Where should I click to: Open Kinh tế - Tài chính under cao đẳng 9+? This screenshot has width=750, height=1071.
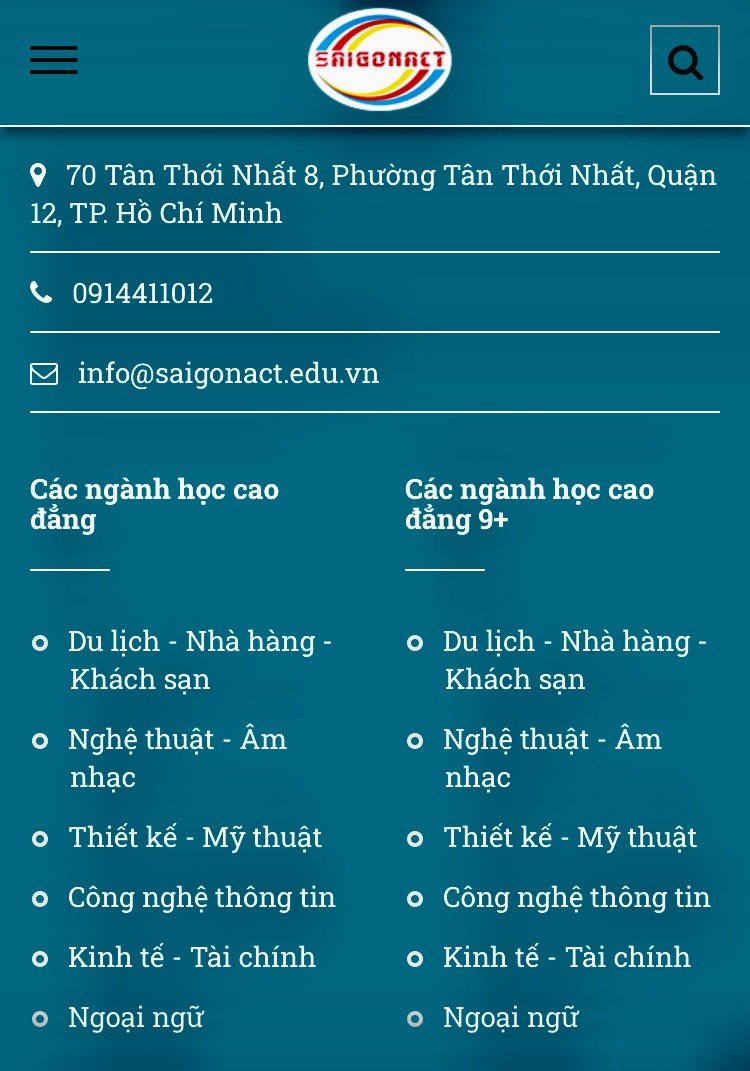pos(566,957)
